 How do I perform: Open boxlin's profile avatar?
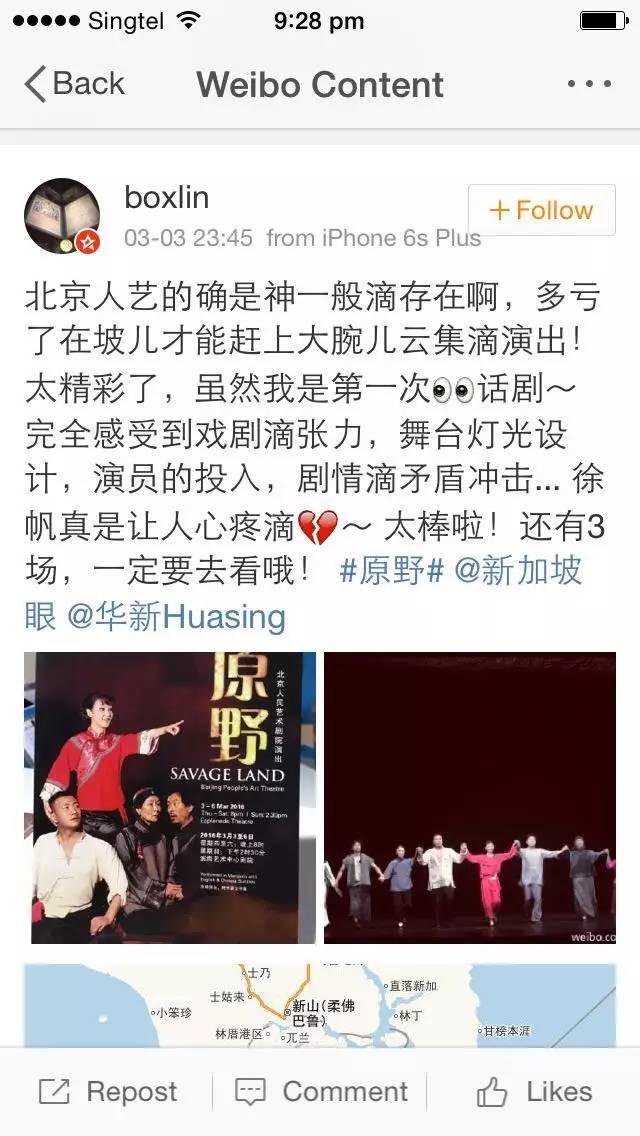(x=62, y=216)
